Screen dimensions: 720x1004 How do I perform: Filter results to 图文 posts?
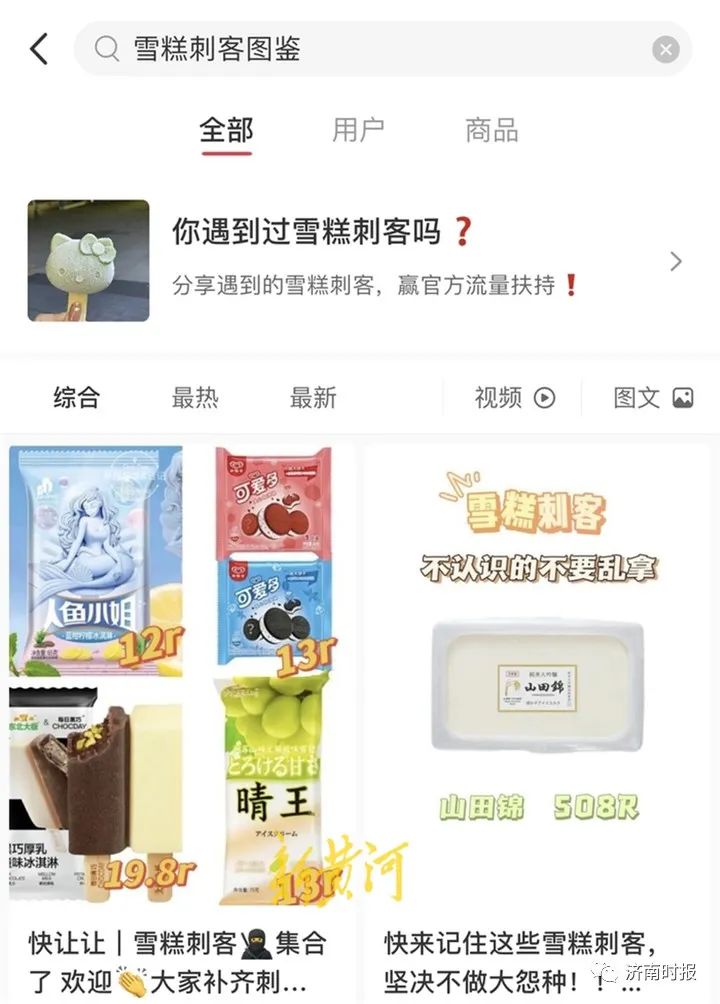(653, 397)
